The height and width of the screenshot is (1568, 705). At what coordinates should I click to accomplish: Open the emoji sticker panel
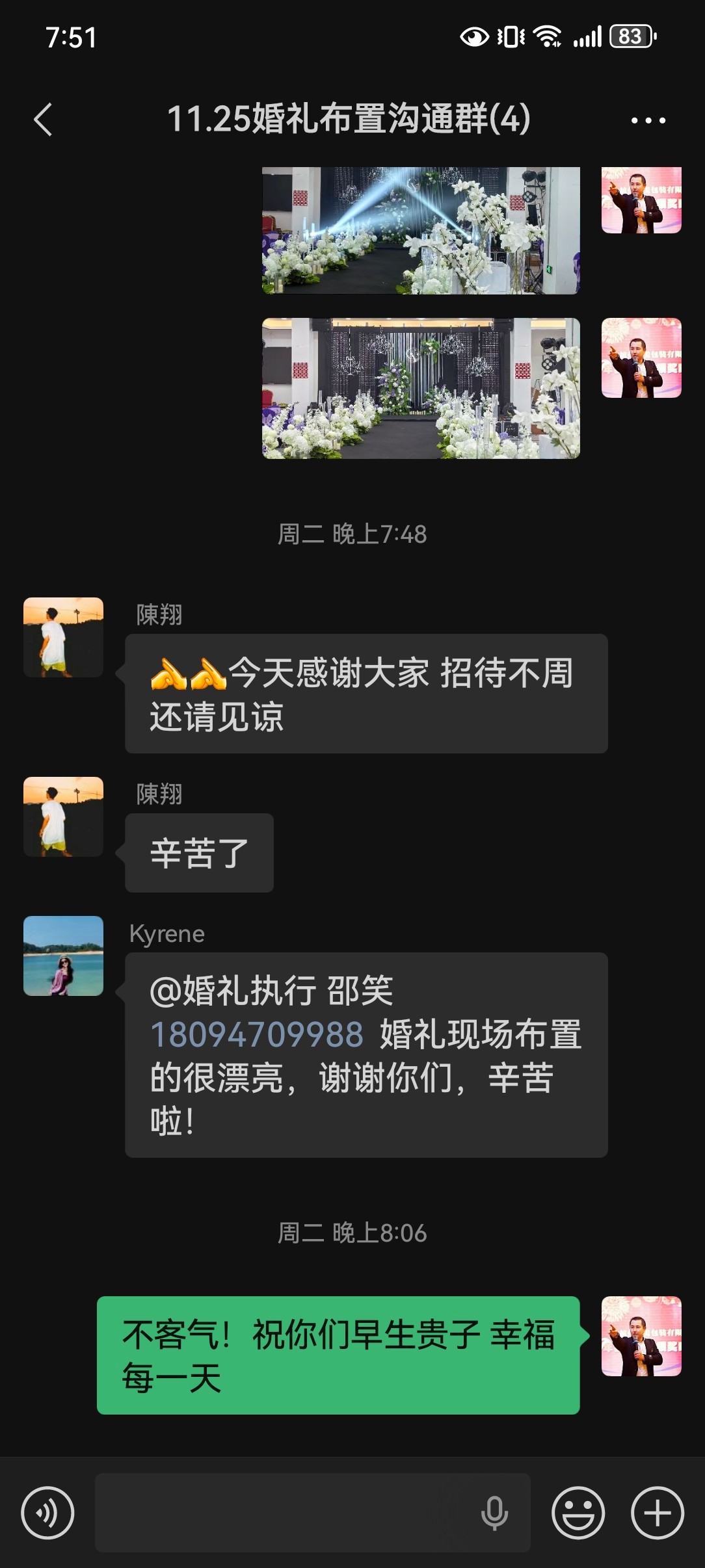[x=578, y=1513]
